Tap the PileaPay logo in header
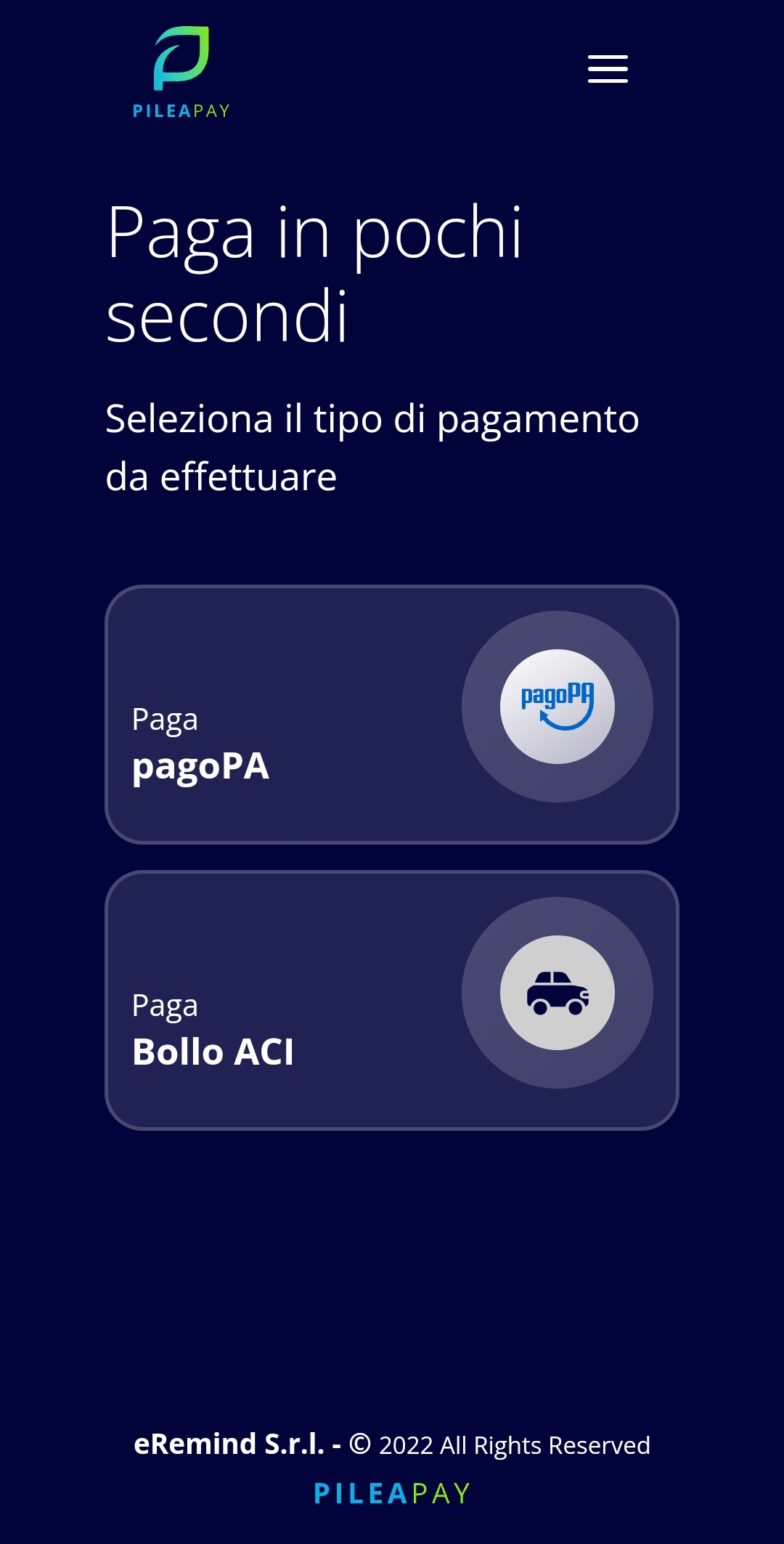Screen dimensions: 784x1544 (181, 73)
